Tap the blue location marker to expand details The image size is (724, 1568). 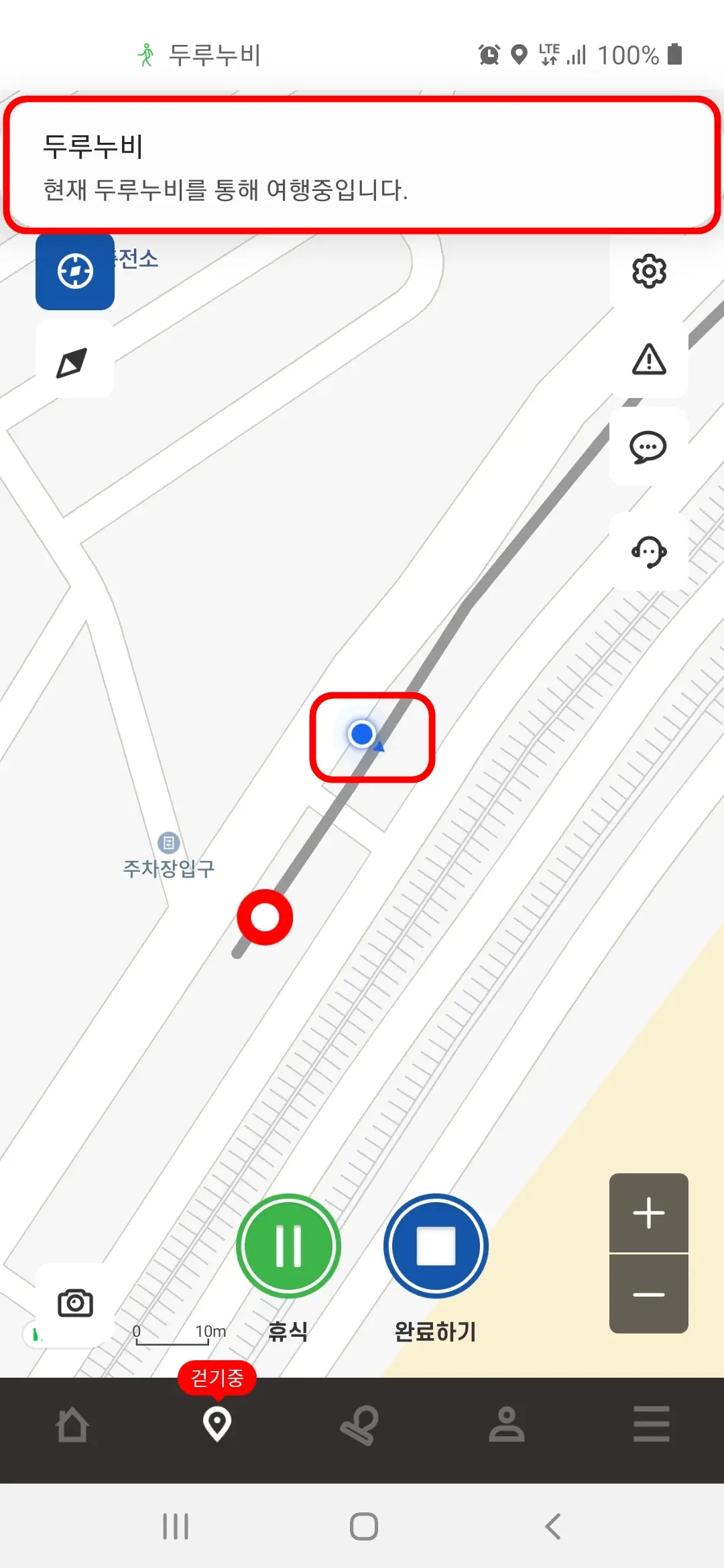click(362, 735)
